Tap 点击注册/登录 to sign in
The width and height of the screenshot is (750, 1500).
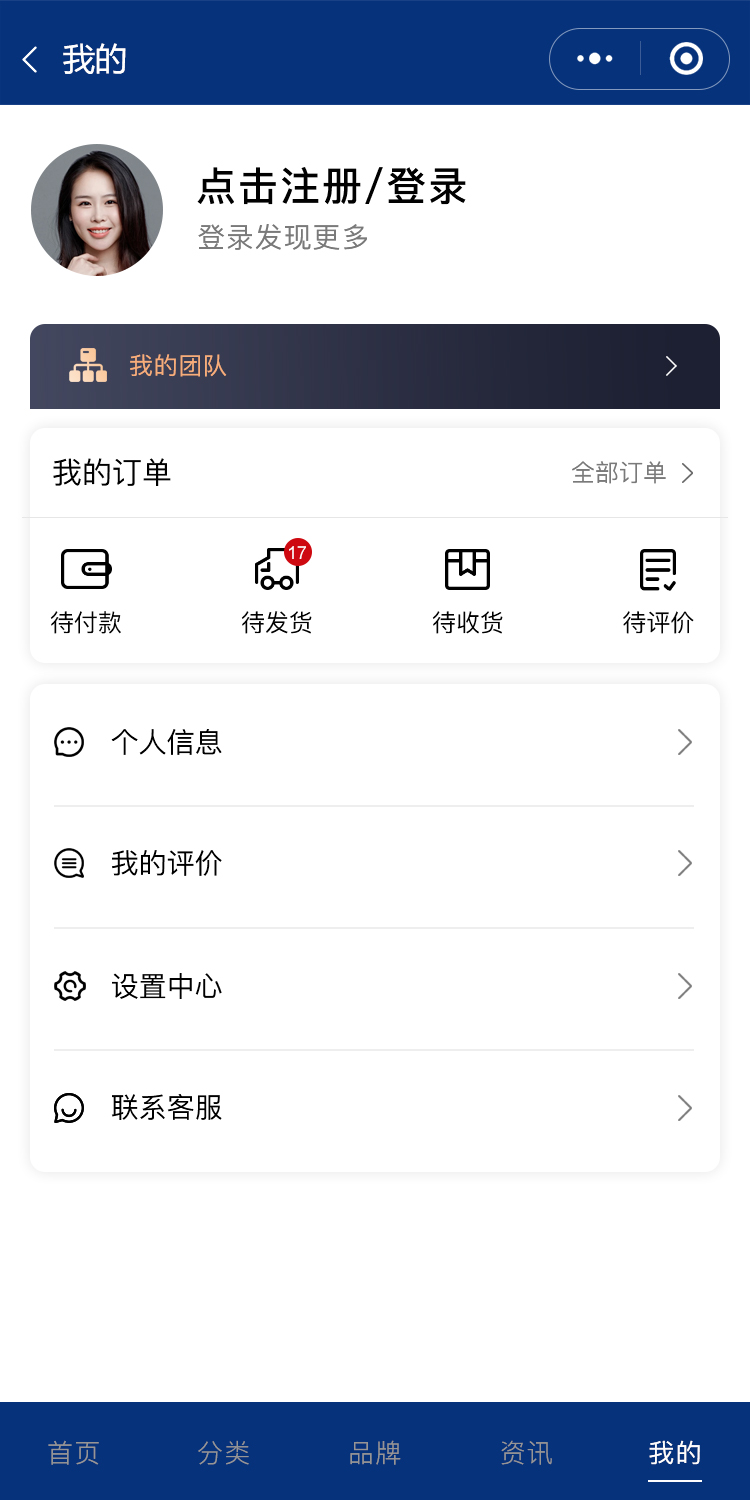(332, 187)
